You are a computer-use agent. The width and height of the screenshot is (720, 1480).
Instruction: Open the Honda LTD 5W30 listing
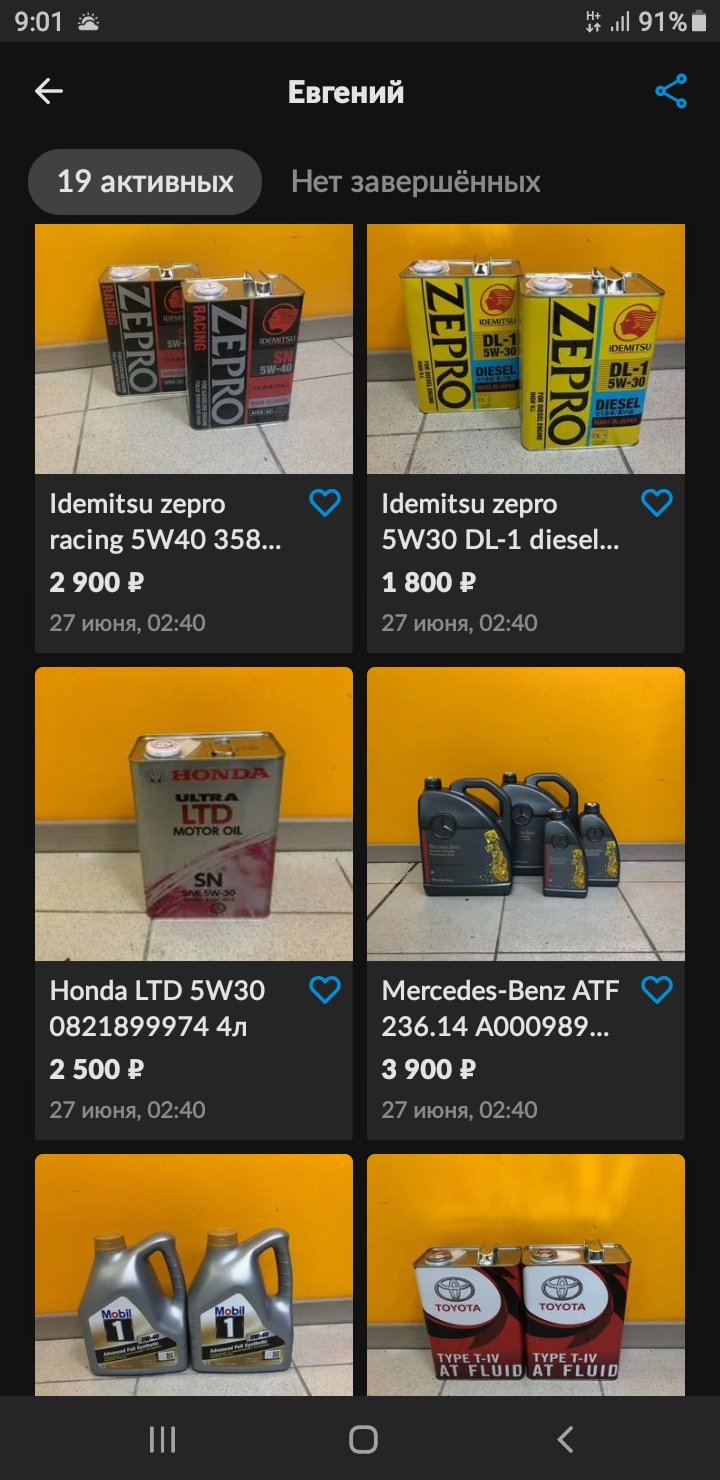tap(194, 904)
